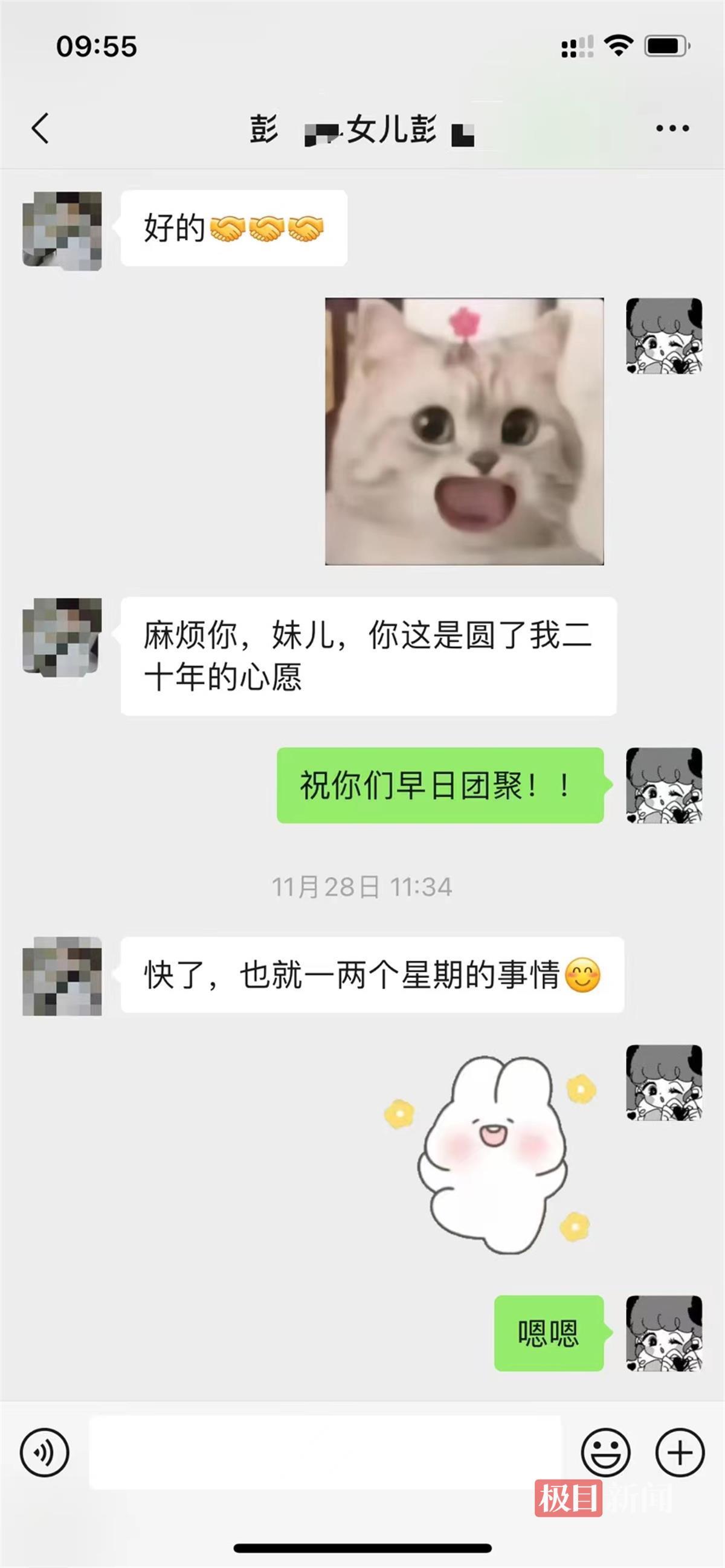This screenshot has height=1568, width=725.
Task: Open your avatar beside 嗯嗯 message
Action: click(x=664, y=1333)
